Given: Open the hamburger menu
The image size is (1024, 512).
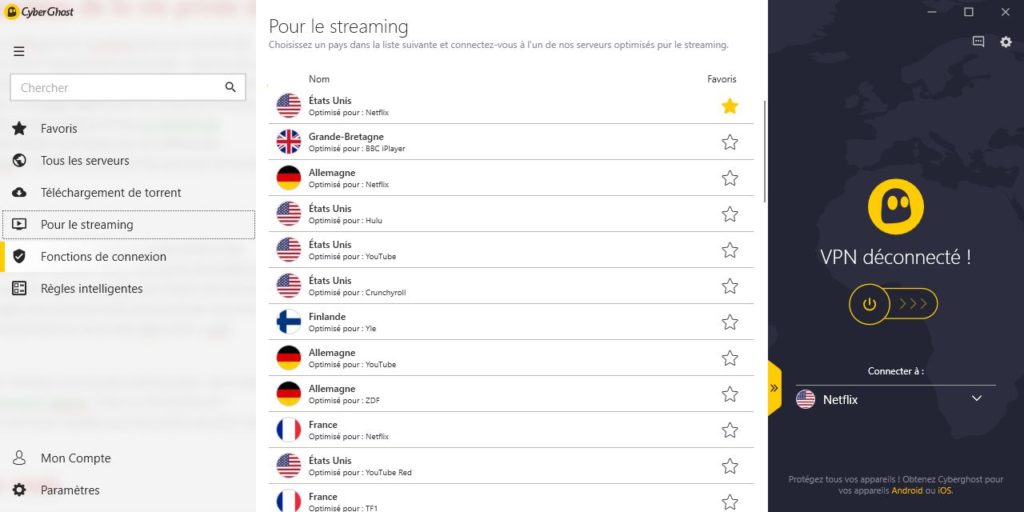Looking at the screenshot, I should (19, 51).
